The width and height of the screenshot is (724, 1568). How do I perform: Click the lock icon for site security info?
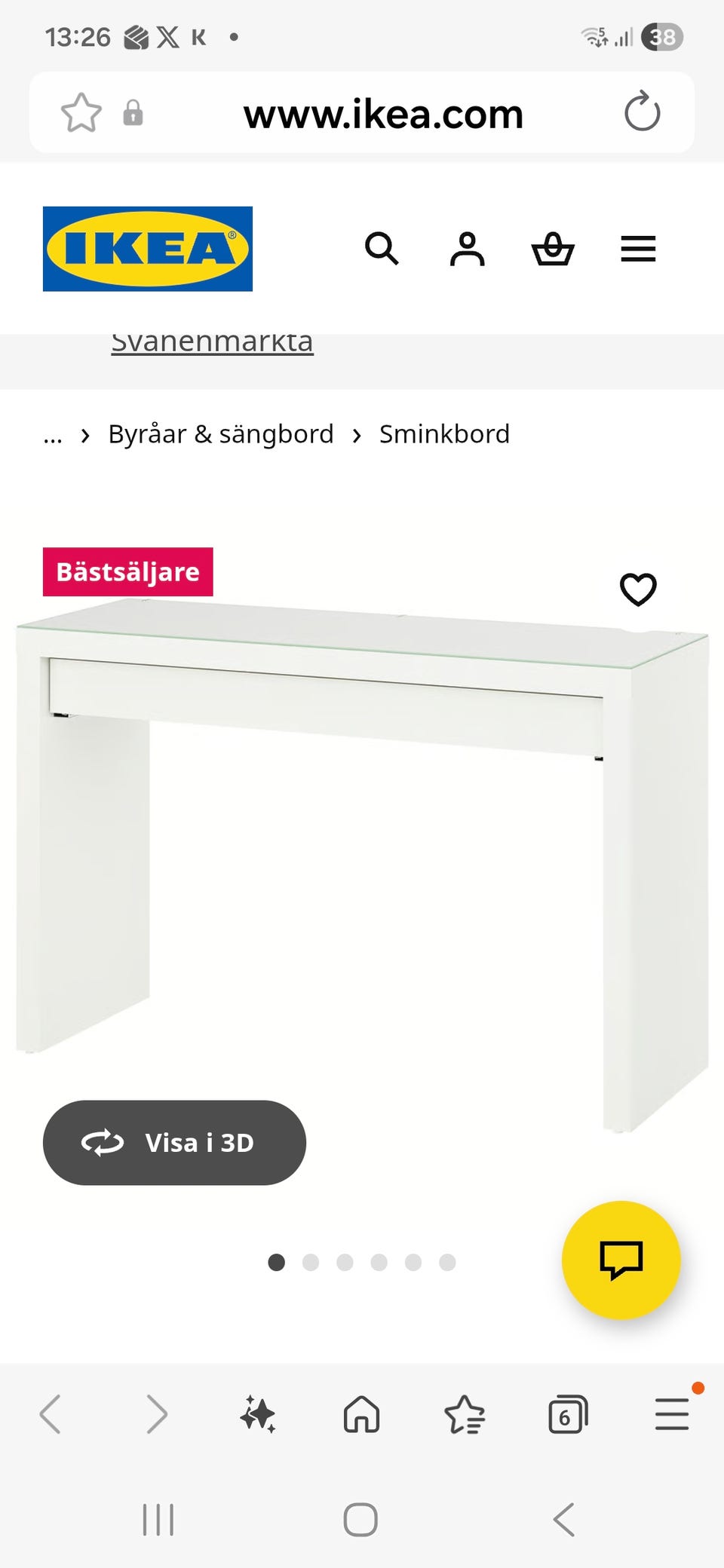click(x=134, y=114)
